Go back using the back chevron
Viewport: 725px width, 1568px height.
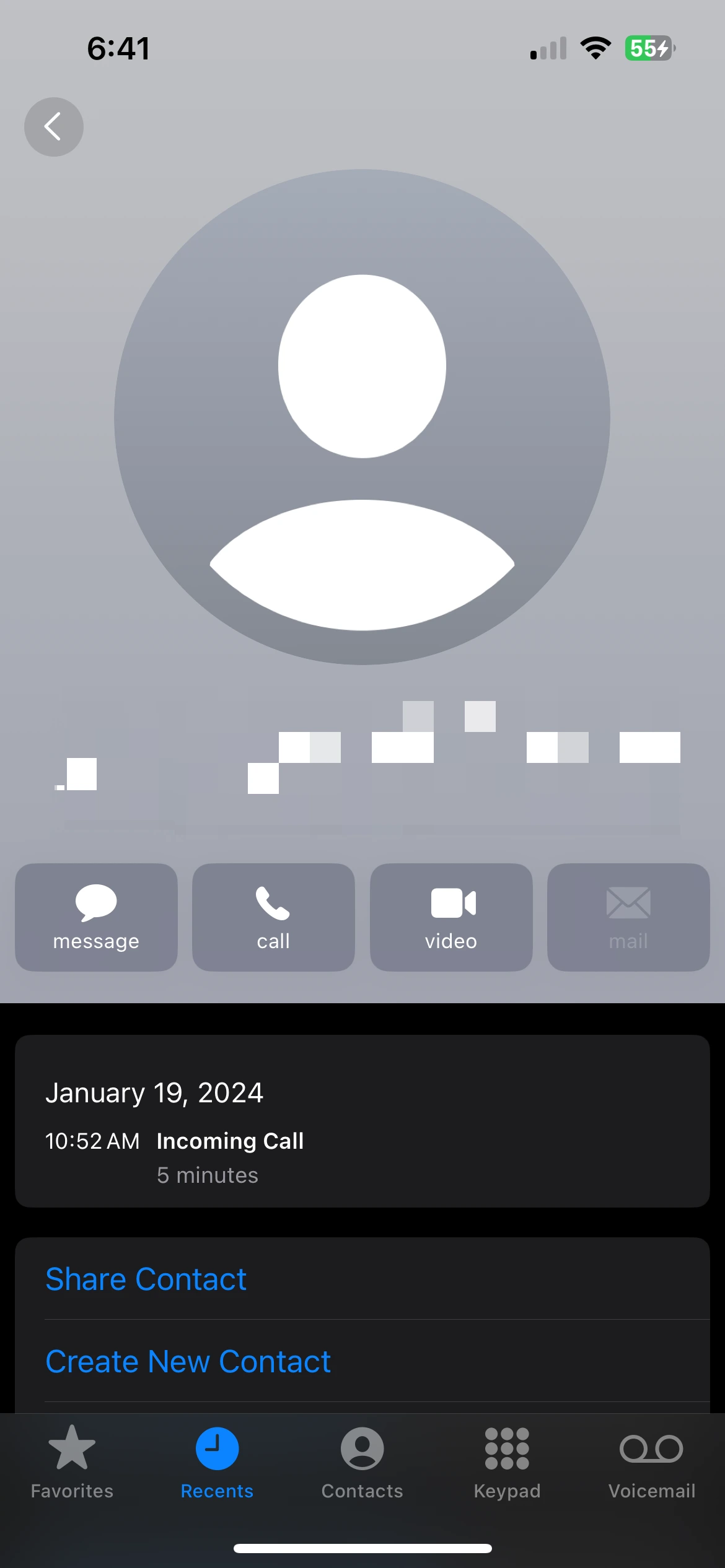point(53,126)
